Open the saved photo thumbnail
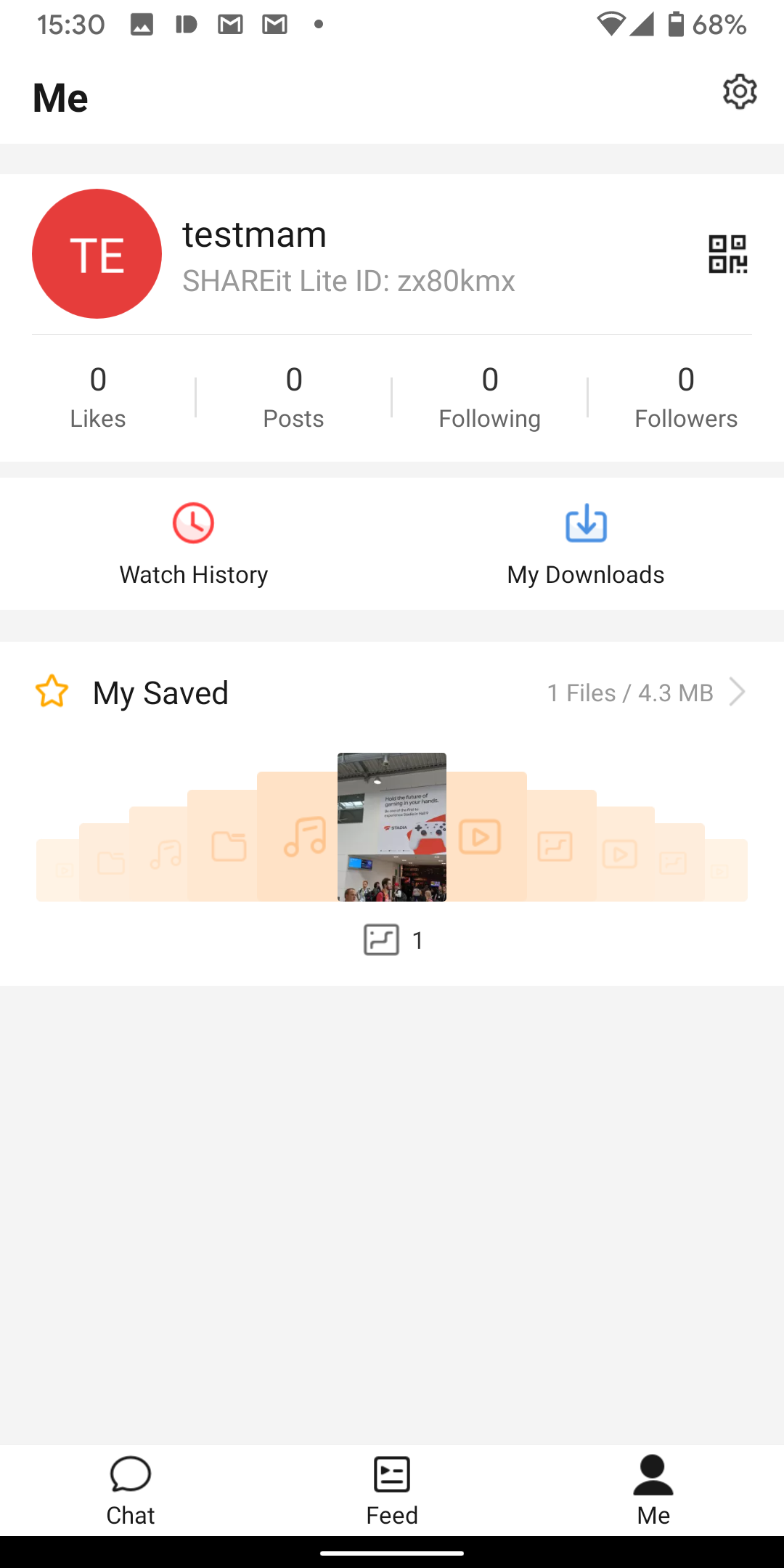 coord(391,827)
